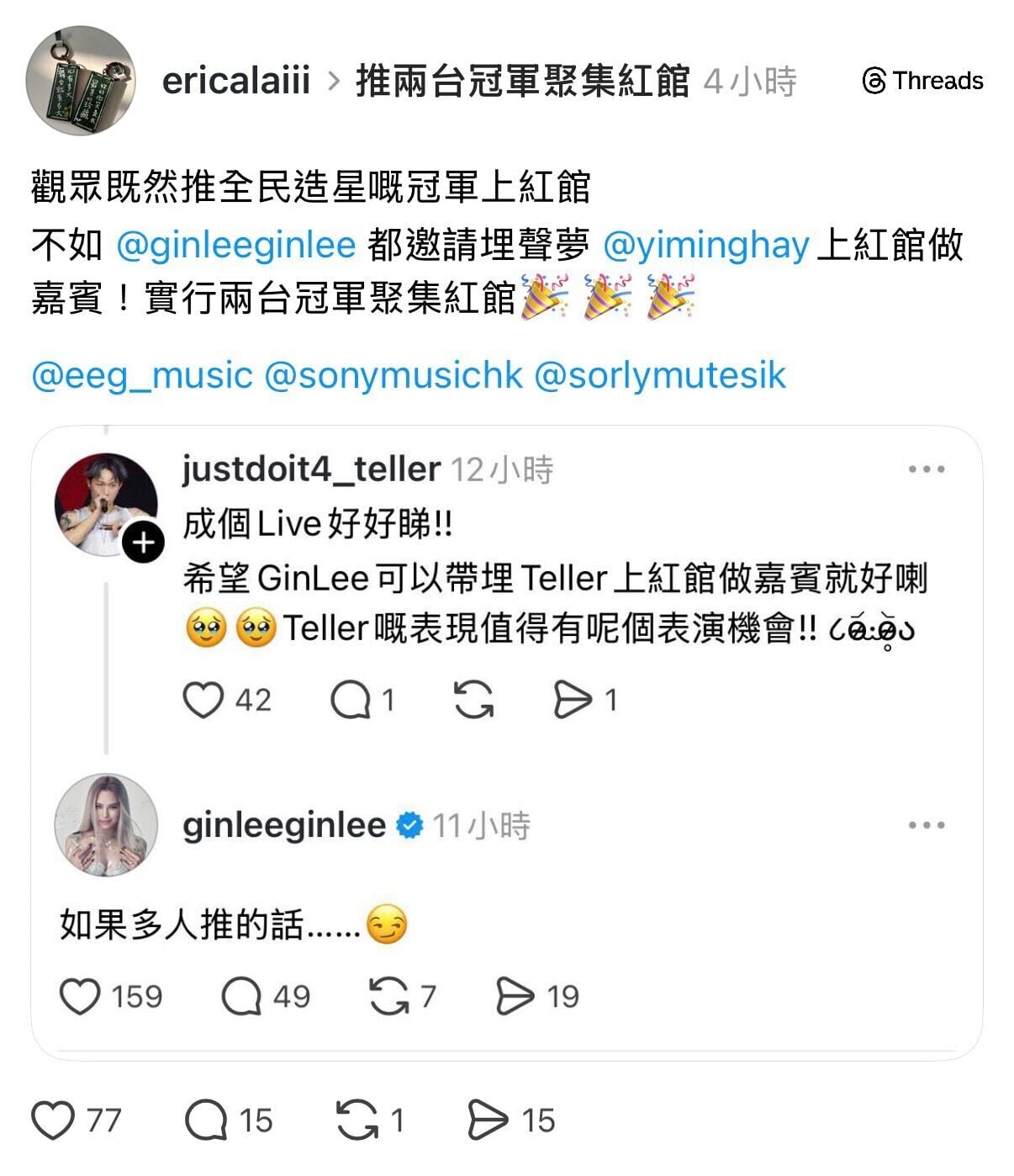Share ericalaiii's post with 15 shares
The image size is (1014, 1176).
488,1120
